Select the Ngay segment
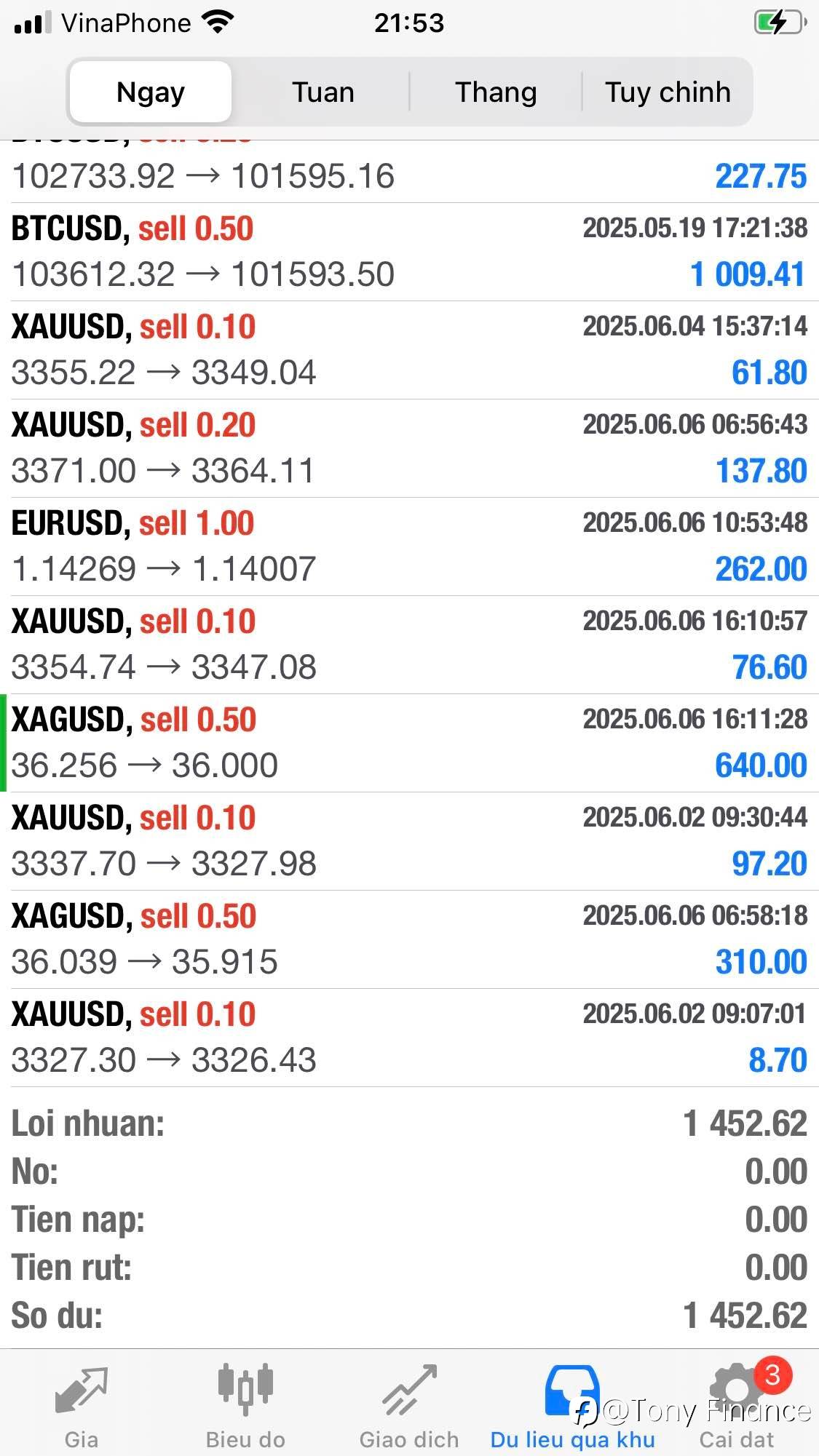This screenshot has height=1456, width=819. tap(150, 92)
